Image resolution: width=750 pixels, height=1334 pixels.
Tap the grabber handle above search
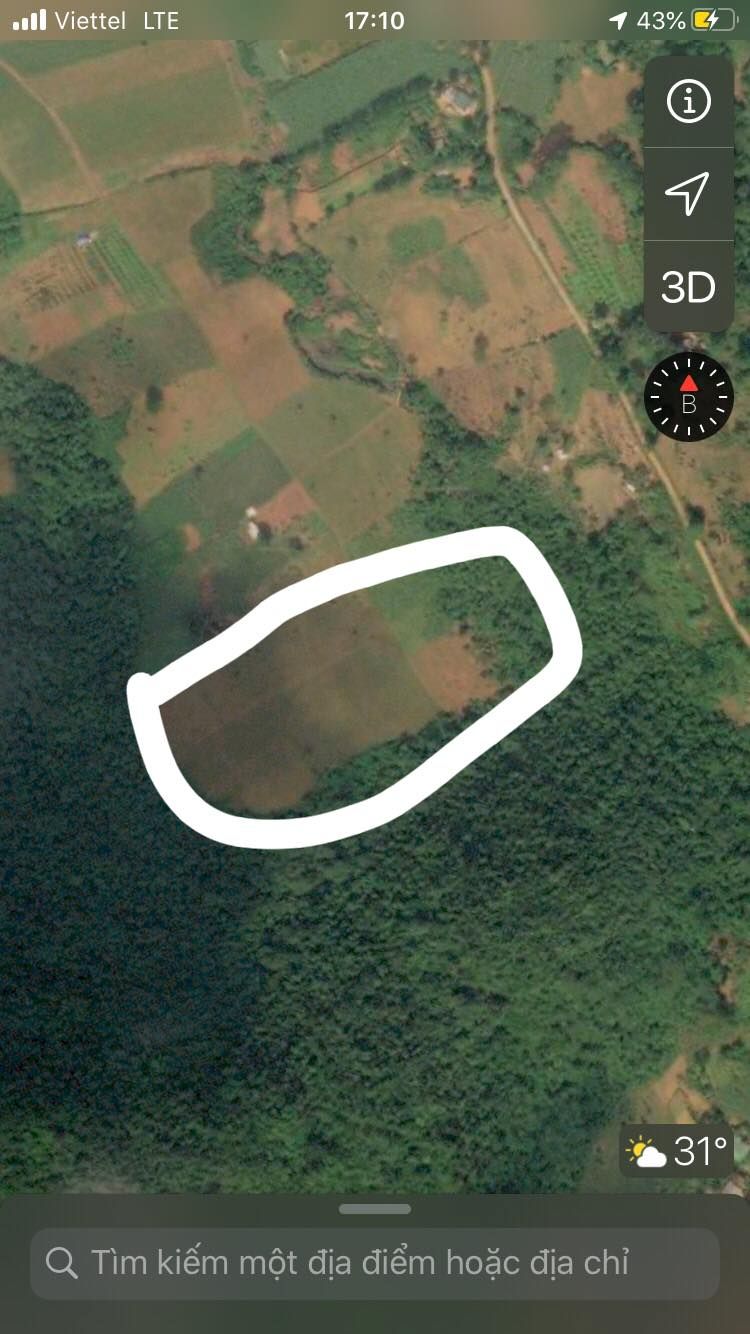click(375, 1209)
